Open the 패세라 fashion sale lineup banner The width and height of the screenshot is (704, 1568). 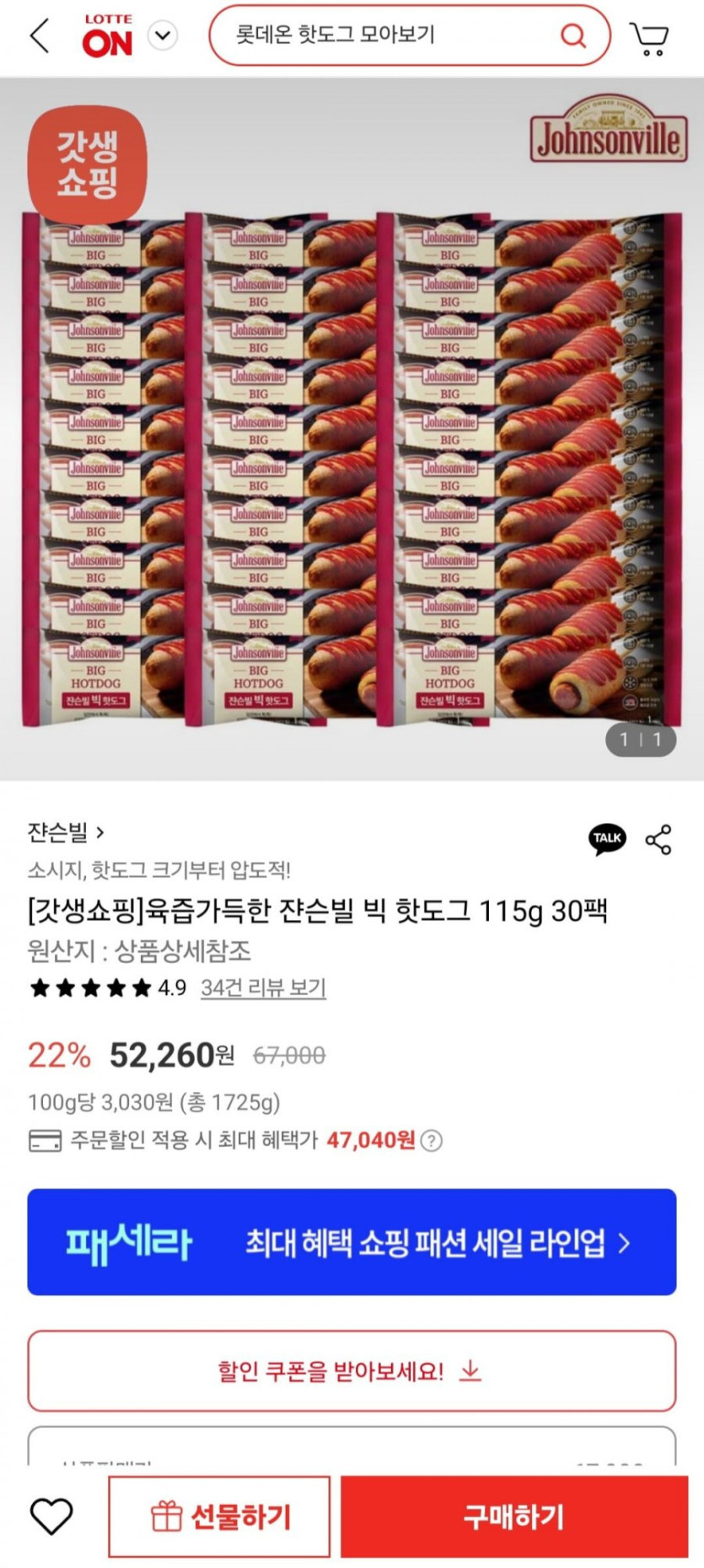pos(352,1242)
